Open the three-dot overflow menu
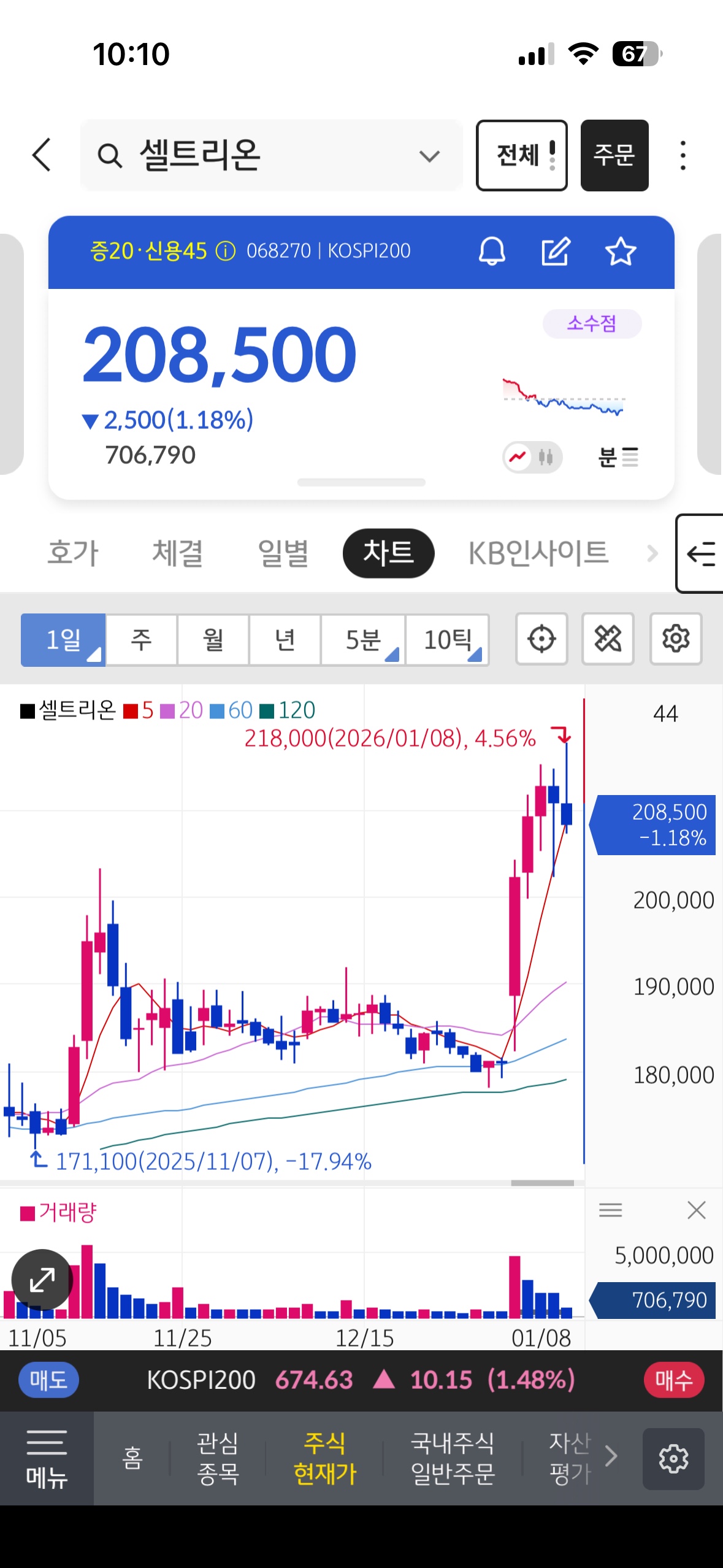The width and height of the screenshot is (723, 1568). coord(683,155)
